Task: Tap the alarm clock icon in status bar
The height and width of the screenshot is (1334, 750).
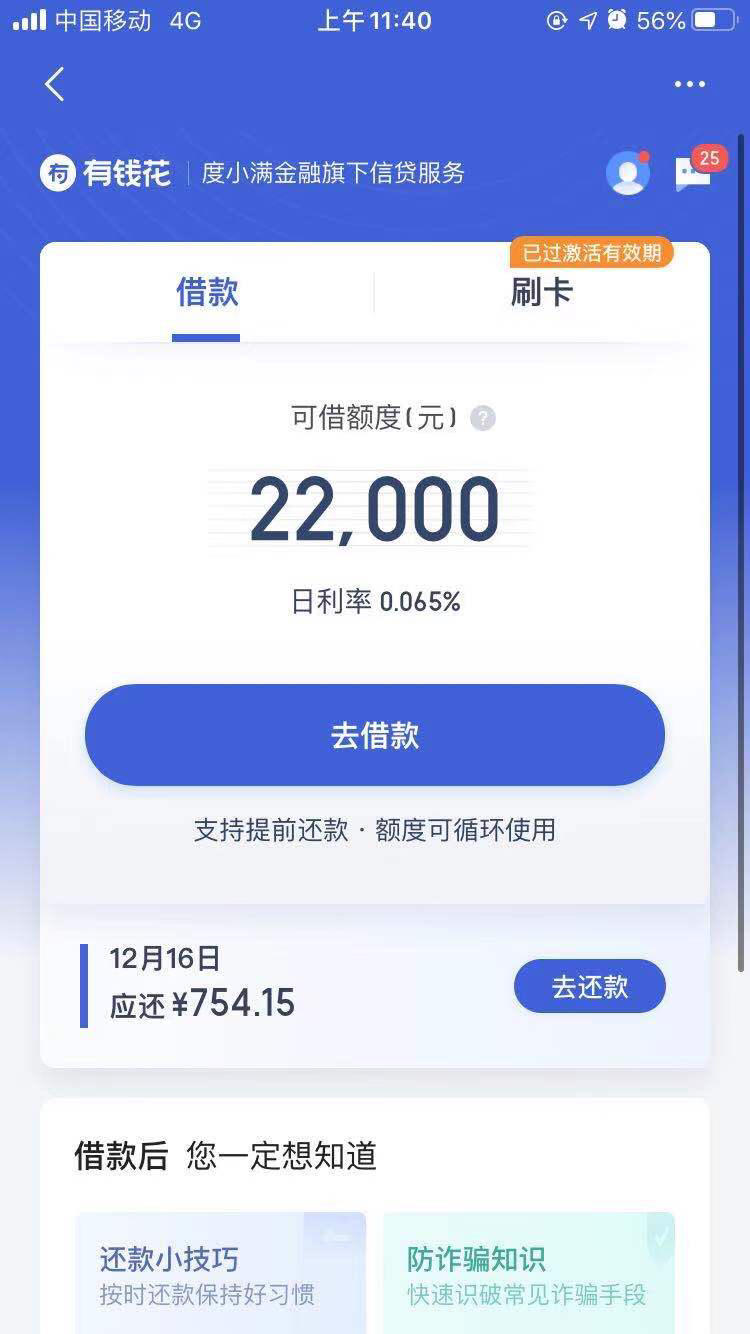Action: 618,20
